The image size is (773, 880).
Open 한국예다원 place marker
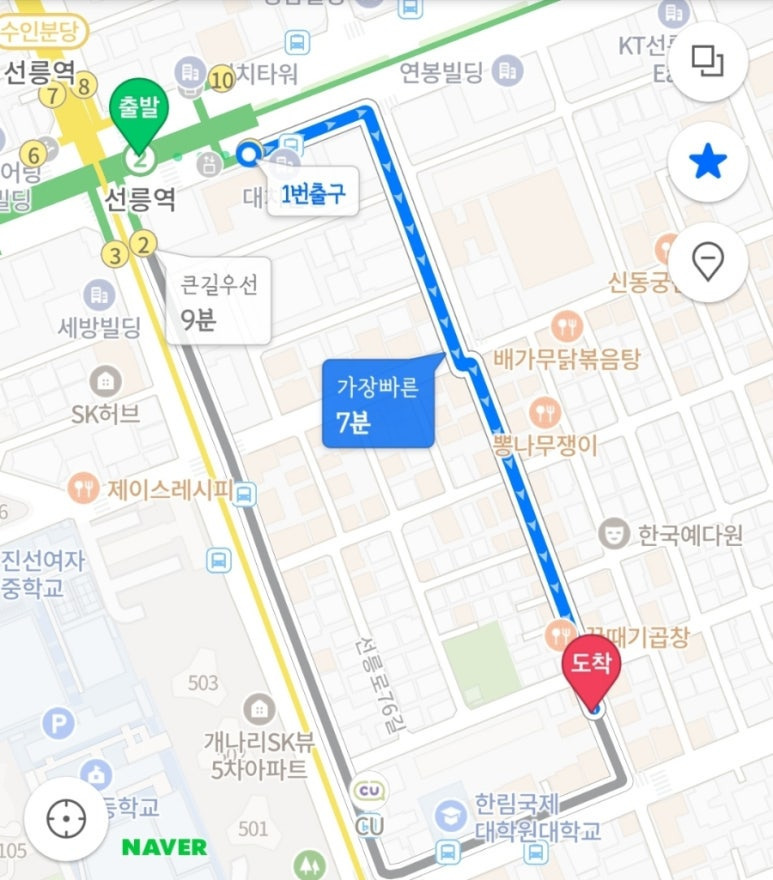[x=615, y=534]
